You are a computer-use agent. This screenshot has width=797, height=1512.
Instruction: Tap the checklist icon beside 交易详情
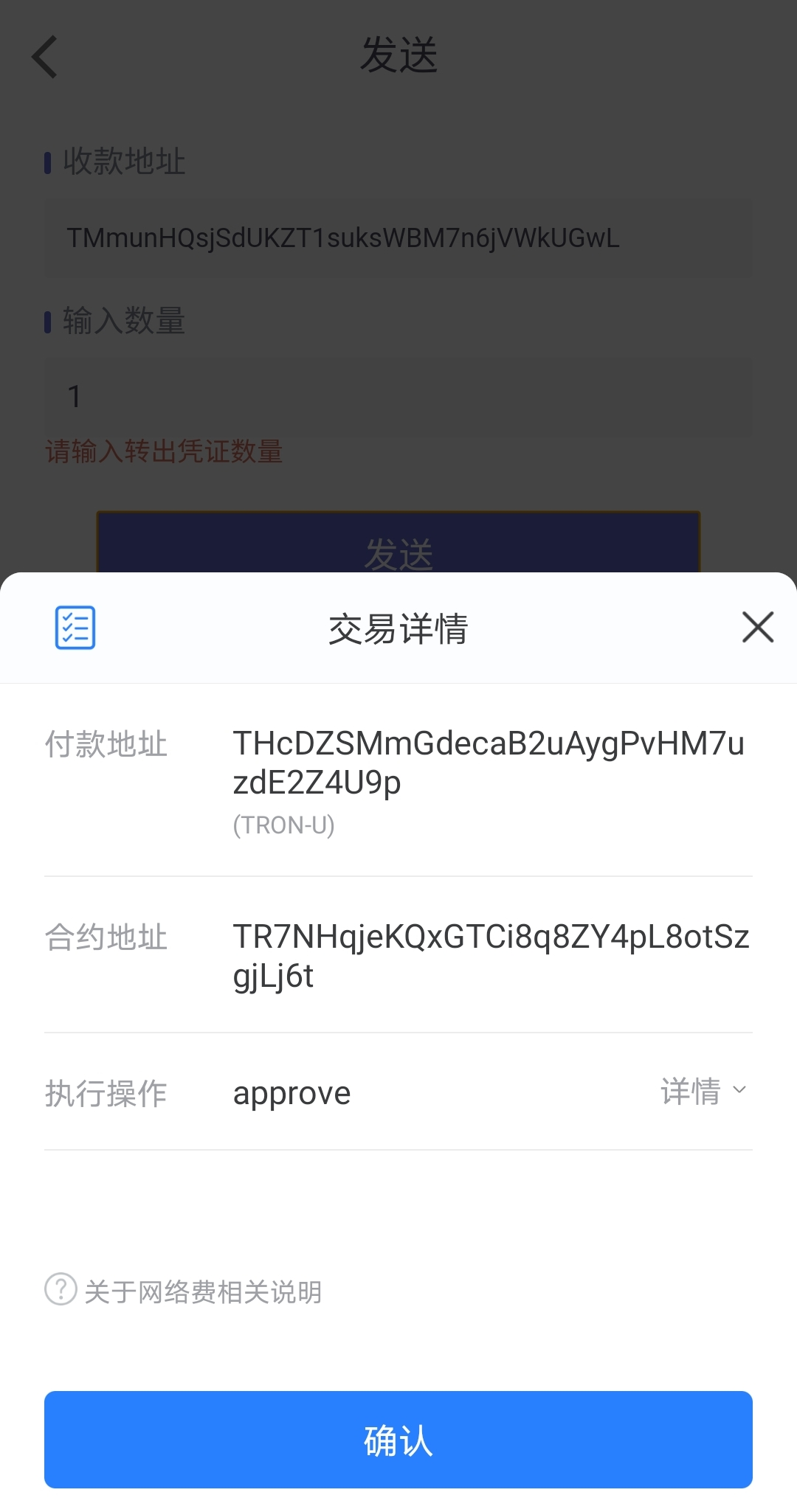(x=75, y=628)
